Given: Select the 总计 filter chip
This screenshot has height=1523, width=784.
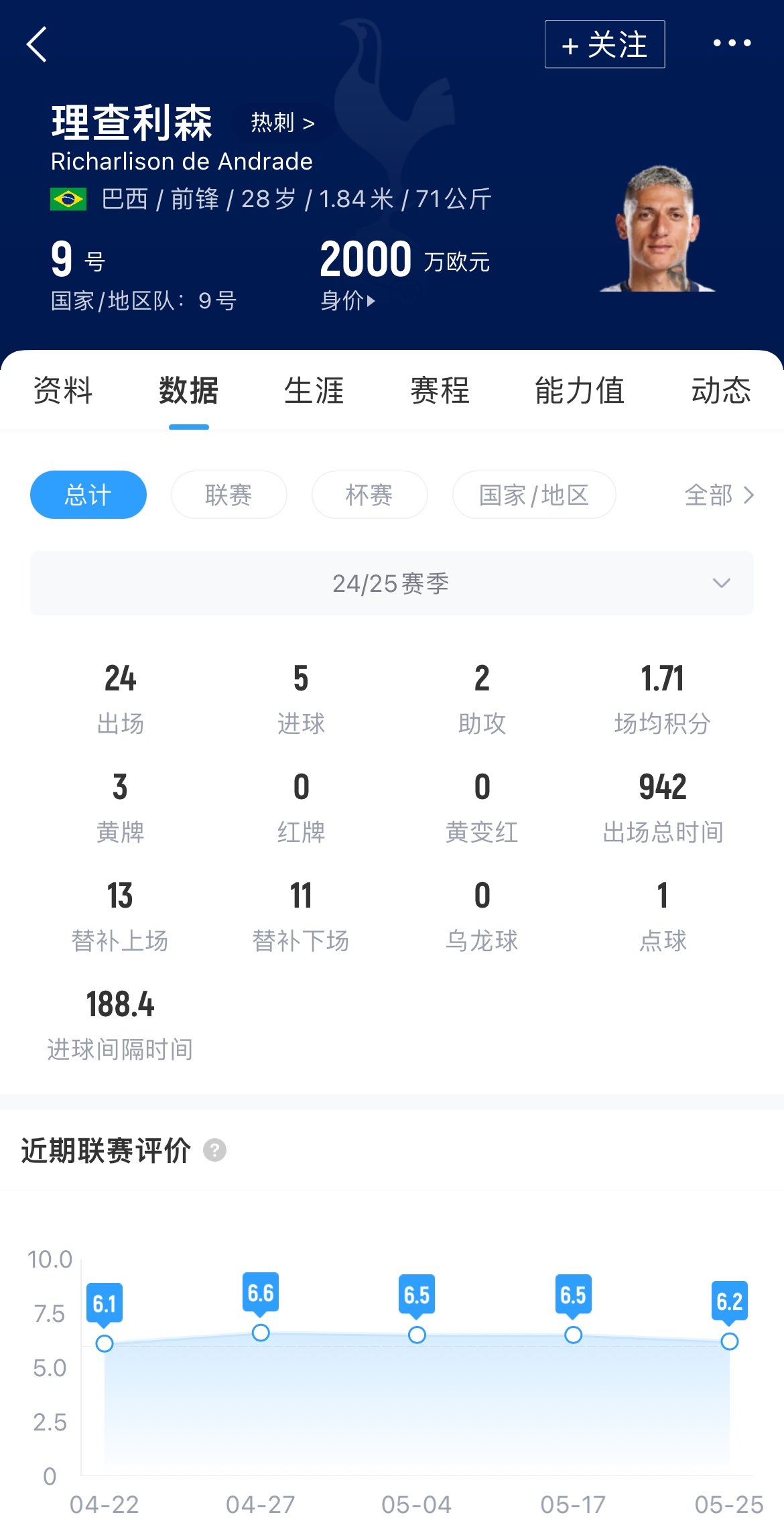Looking at the screenshot, I should 88,495.
